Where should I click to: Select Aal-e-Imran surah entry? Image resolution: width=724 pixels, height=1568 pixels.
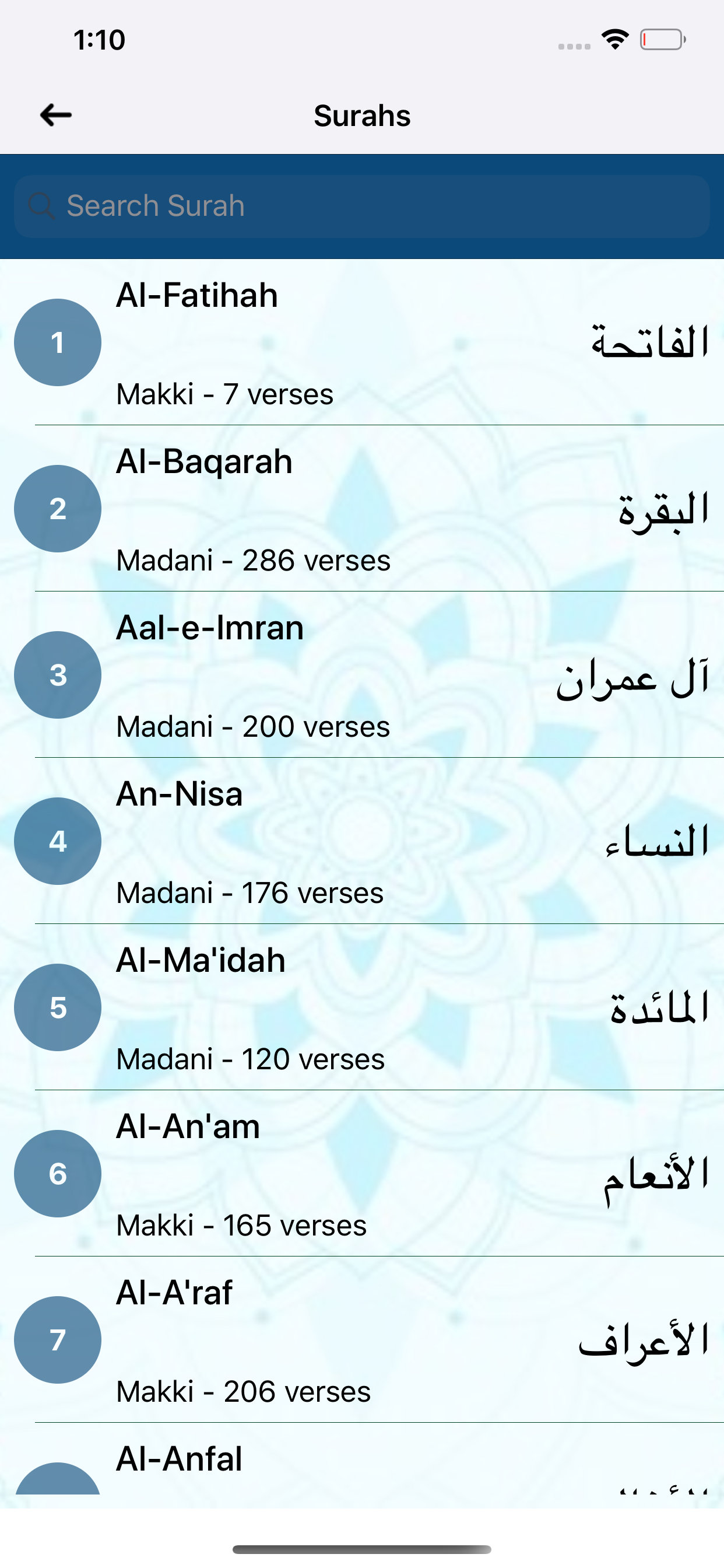coord(362,675)
